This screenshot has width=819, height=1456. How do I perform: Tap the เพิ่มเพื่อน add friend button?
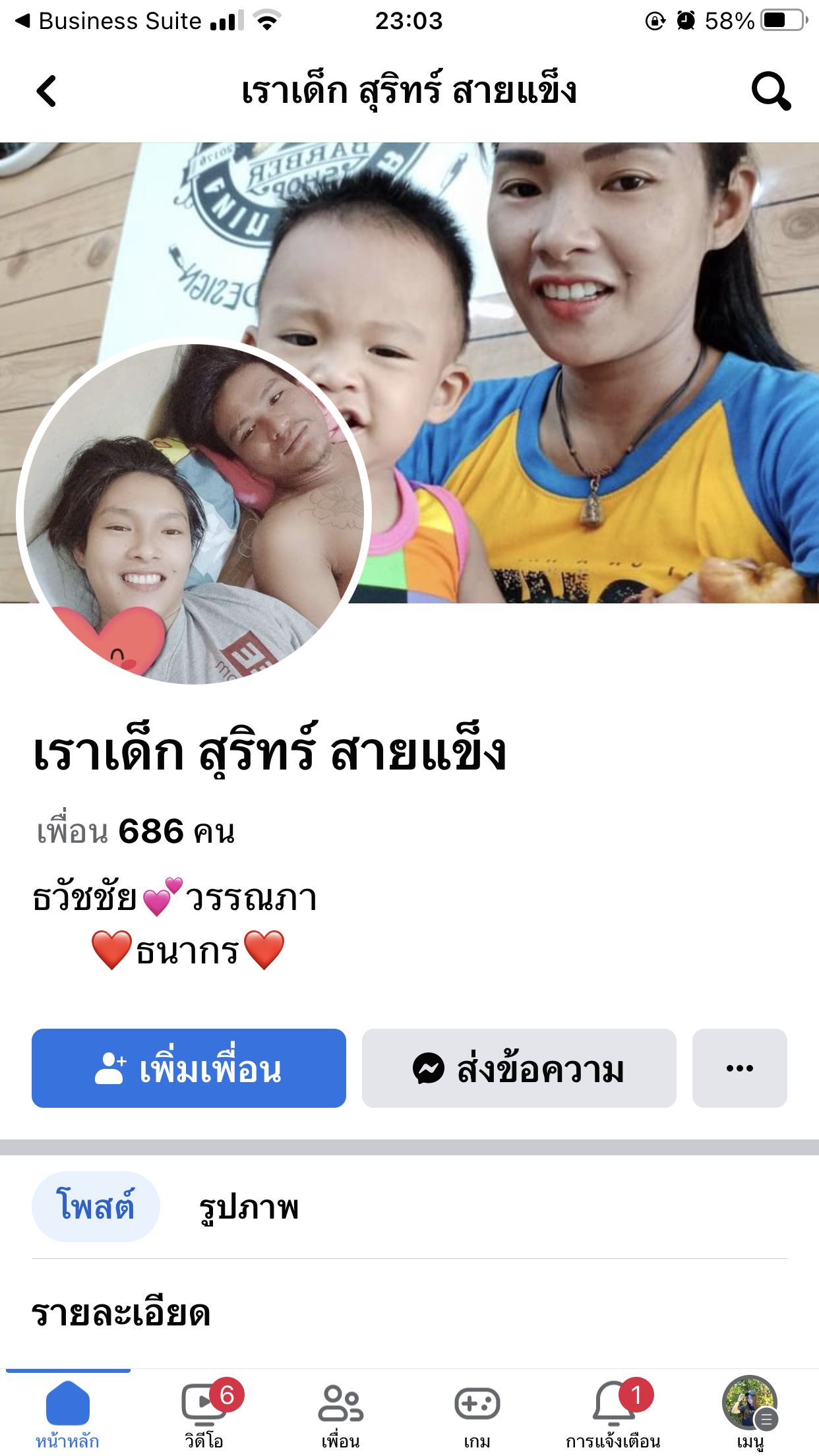coord(189,1068)
